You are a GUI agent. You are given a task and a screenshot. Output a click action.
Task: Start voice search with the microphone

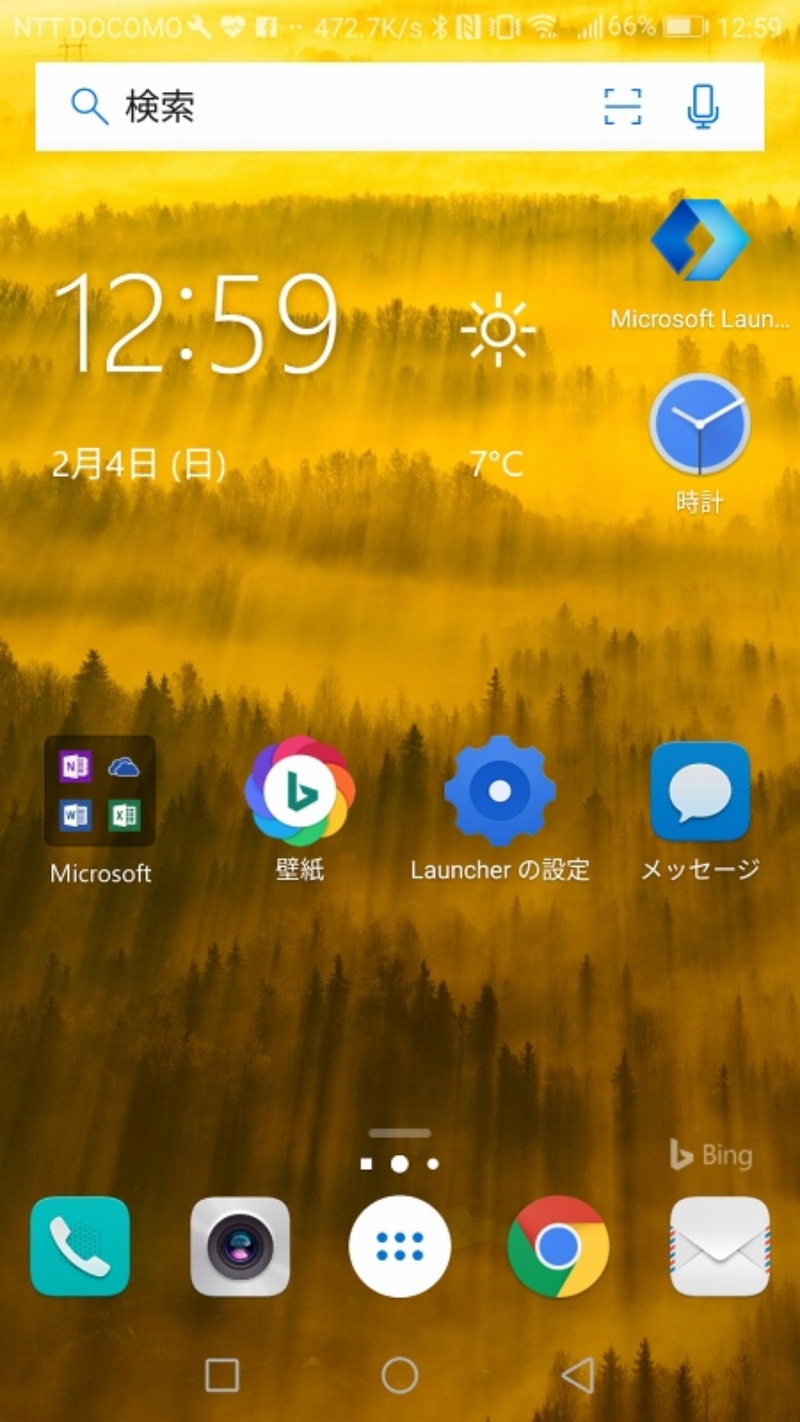(x=703, y=106)
